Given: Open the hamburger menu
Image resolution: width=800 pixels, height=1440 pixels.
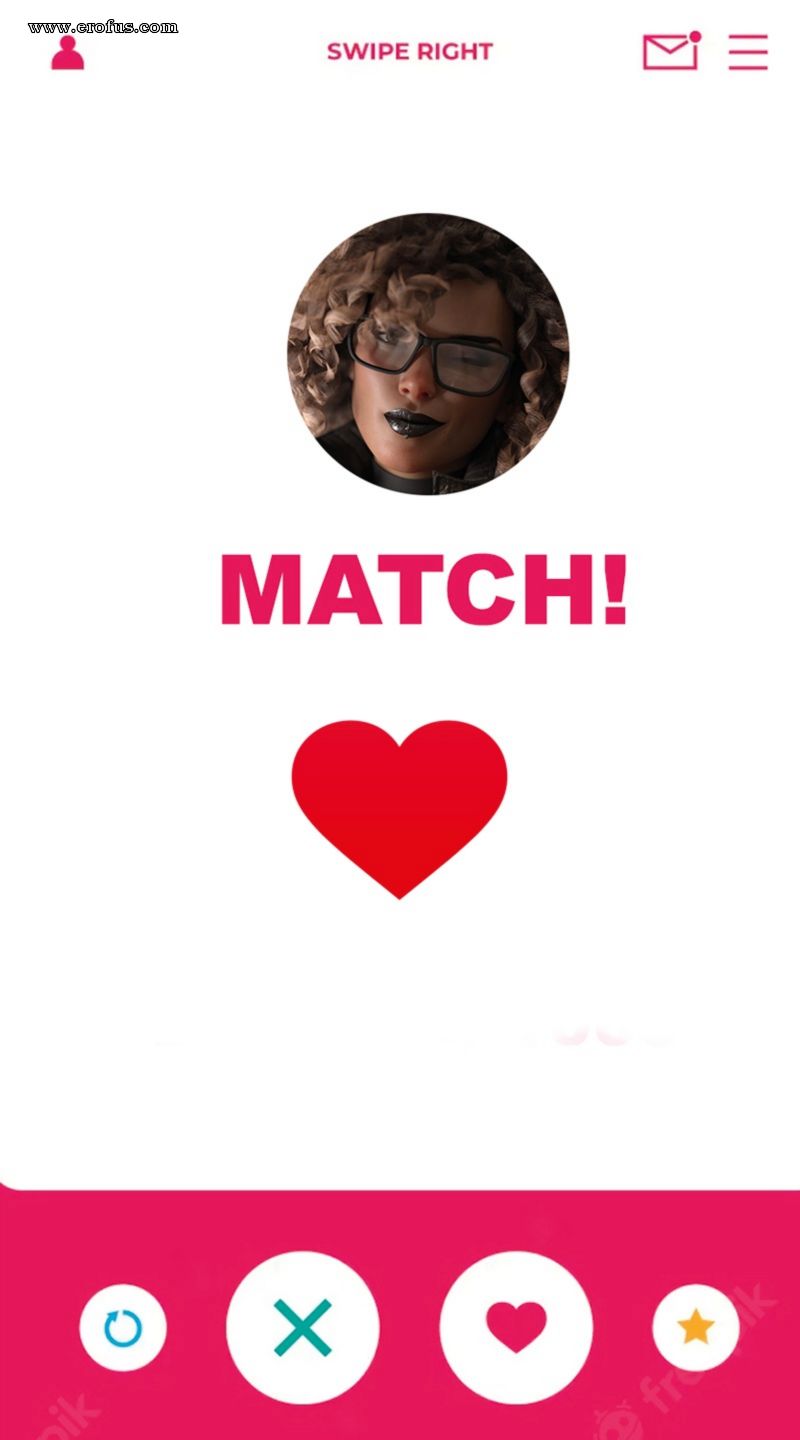Looking at the screenshot, I should pyautogui.click(x=748, y=52).
